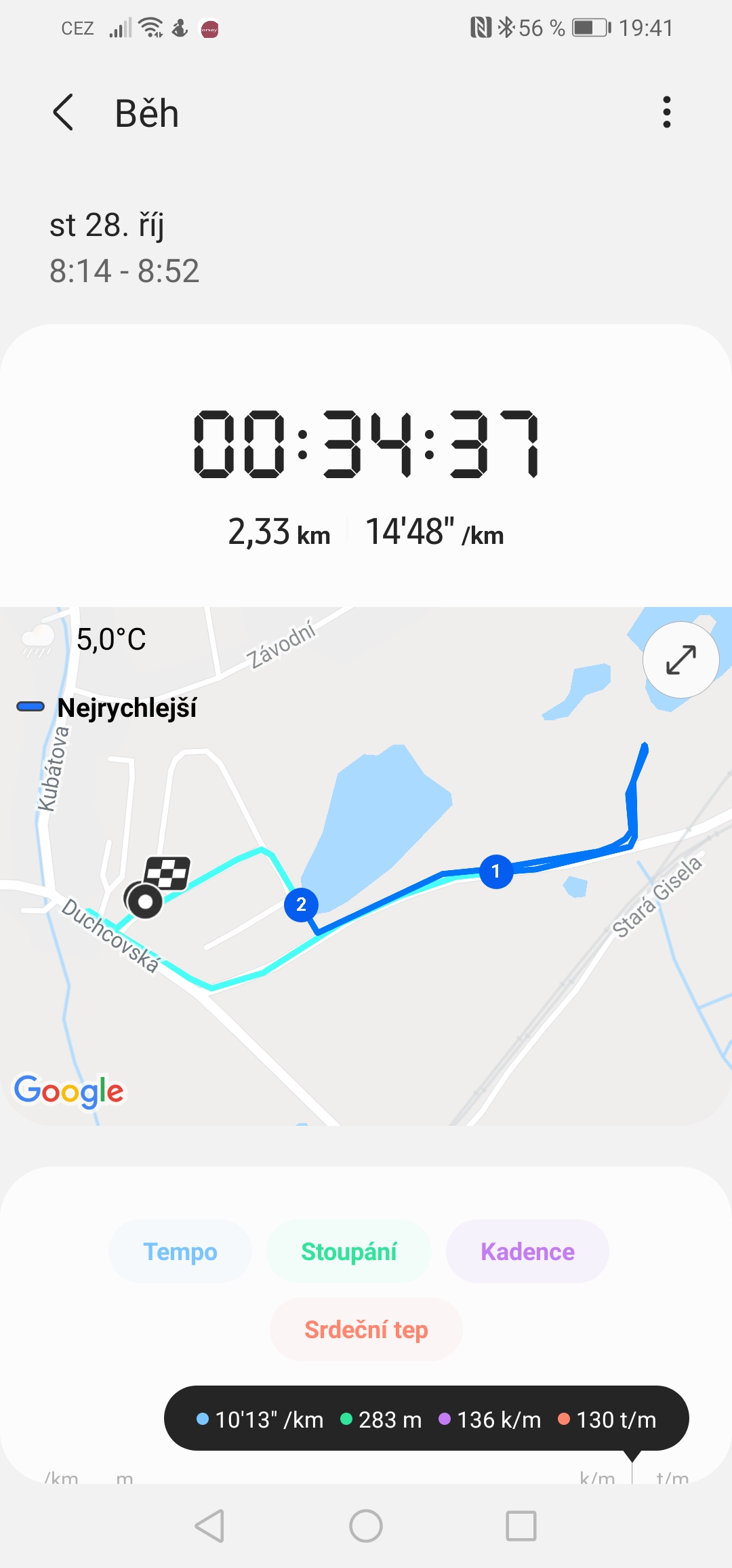
Task: Toggle the Tempo chart chip
Action: pos(180,1251)
